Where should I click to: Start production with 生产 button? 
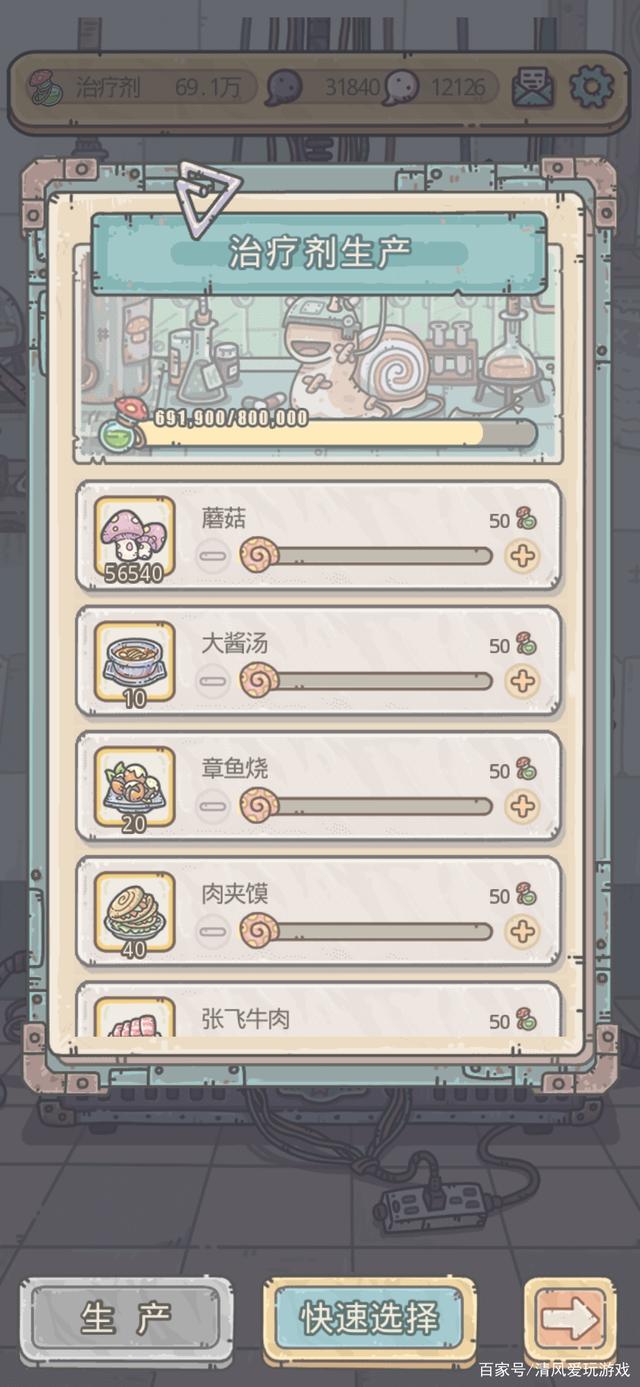click(x=126, y=1319)
